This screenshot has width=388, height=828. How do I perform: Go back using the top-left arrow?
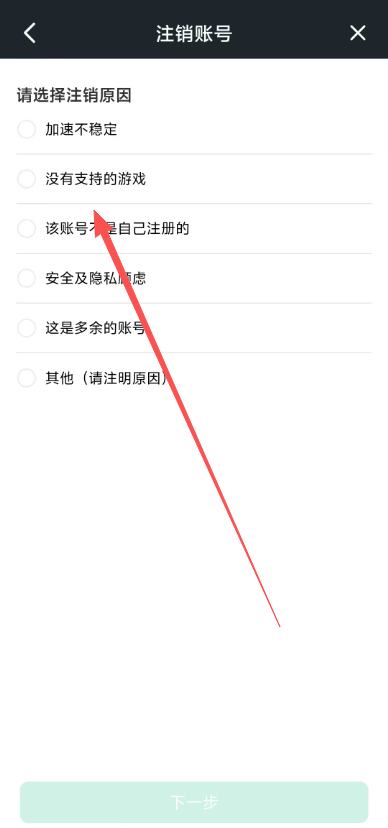click(x=30, y=33)
